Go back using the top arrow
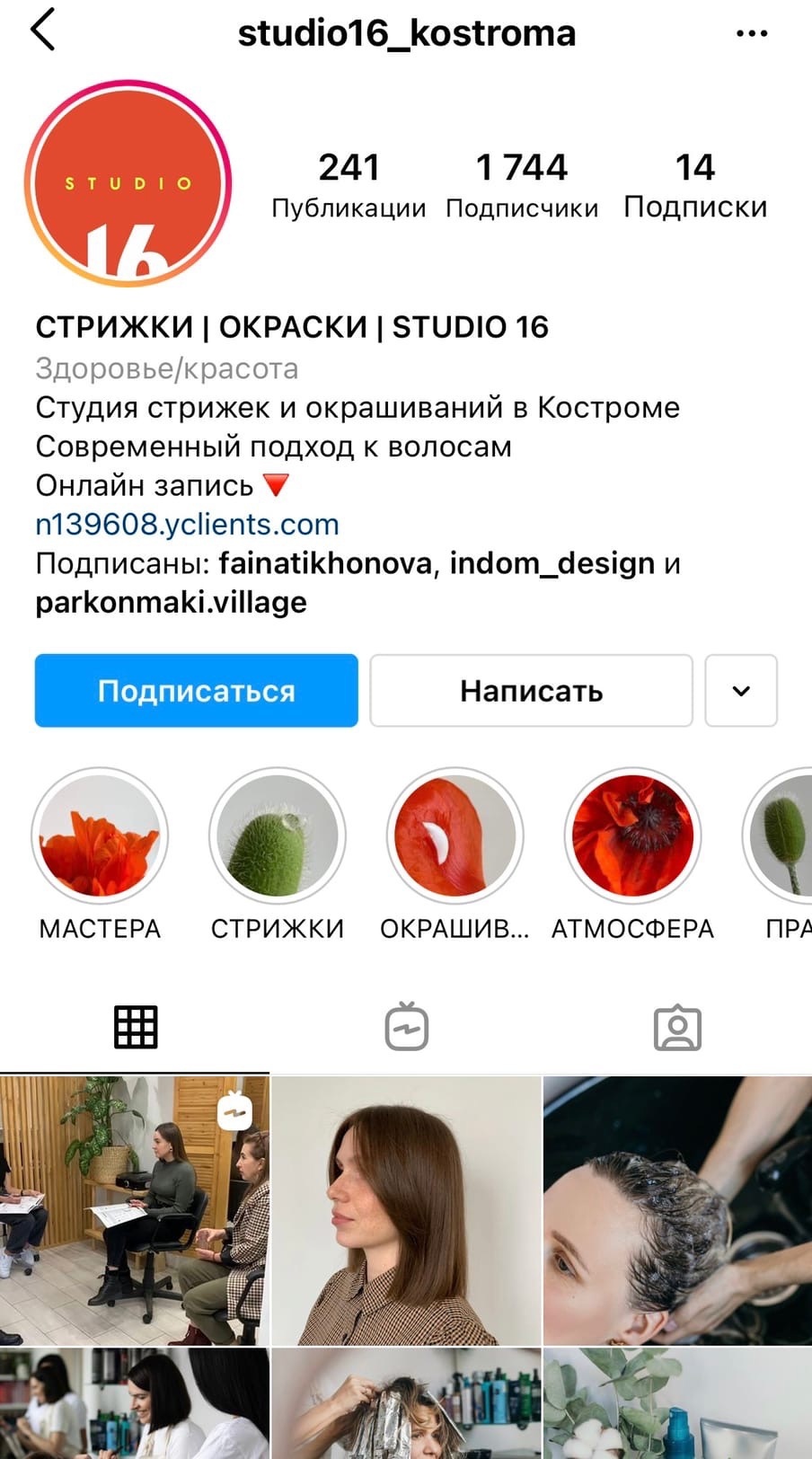This screenshot has width=812, height=1459. pos(43,31)
